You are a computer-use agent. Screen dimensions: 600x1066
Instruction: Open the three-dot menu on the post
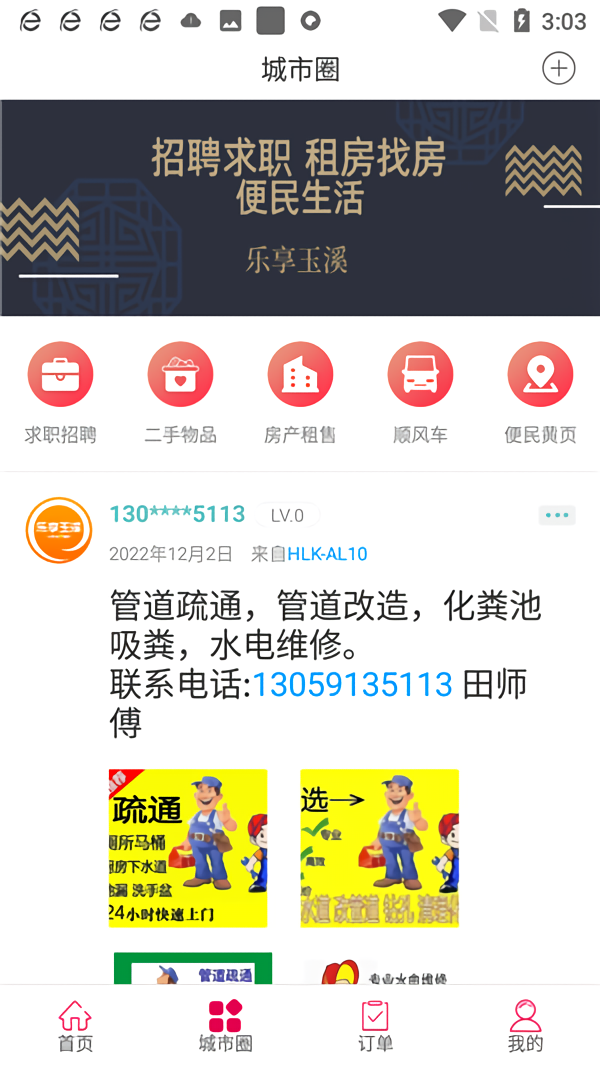pyautogui.click(x=557, y=515)
